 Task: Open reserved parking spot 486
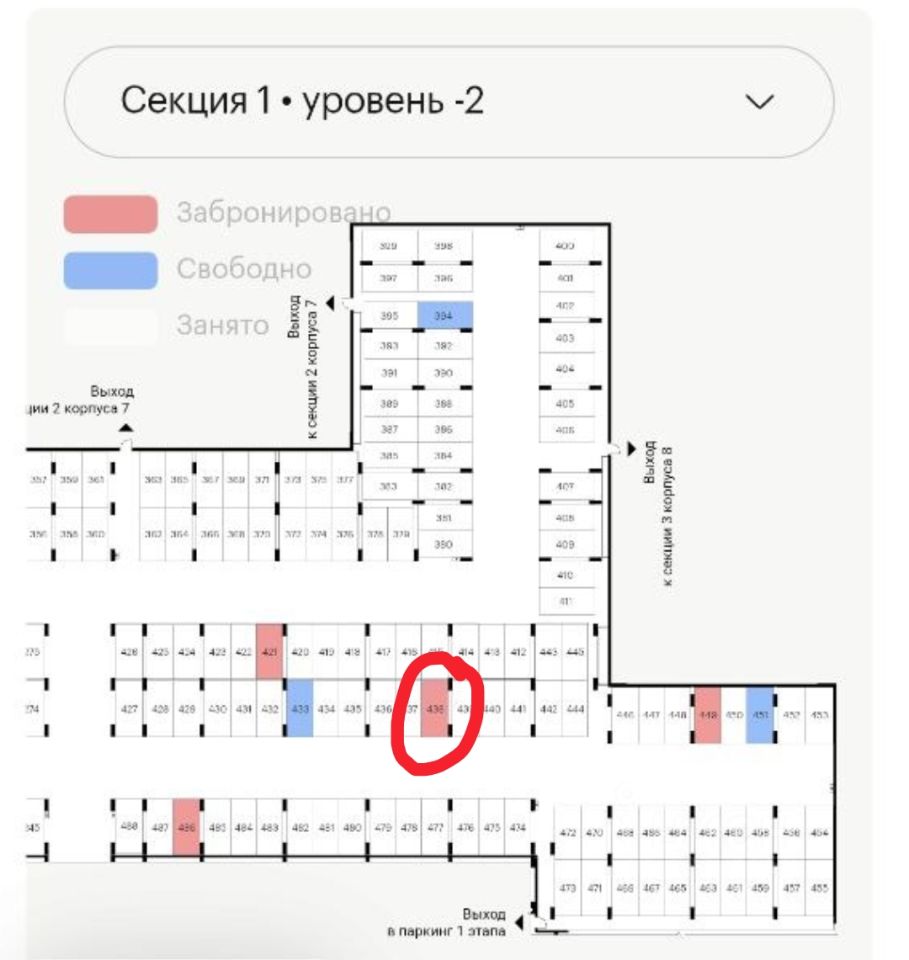(x=186, y=826)
